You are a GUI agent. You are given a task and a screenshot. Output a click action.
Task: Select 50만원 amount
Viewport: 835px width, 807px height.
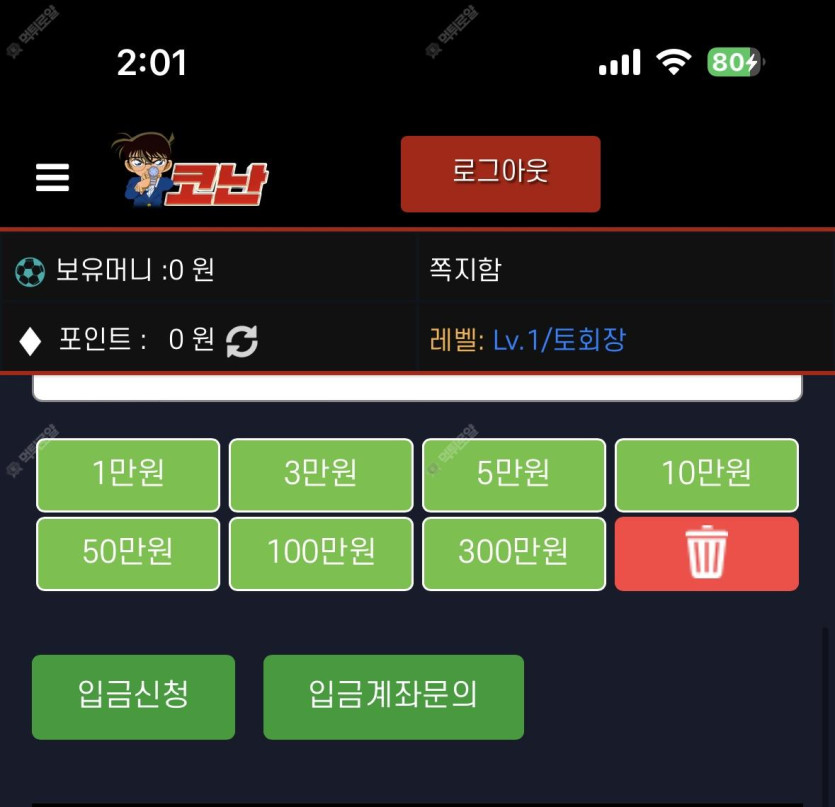pos(128,552)
